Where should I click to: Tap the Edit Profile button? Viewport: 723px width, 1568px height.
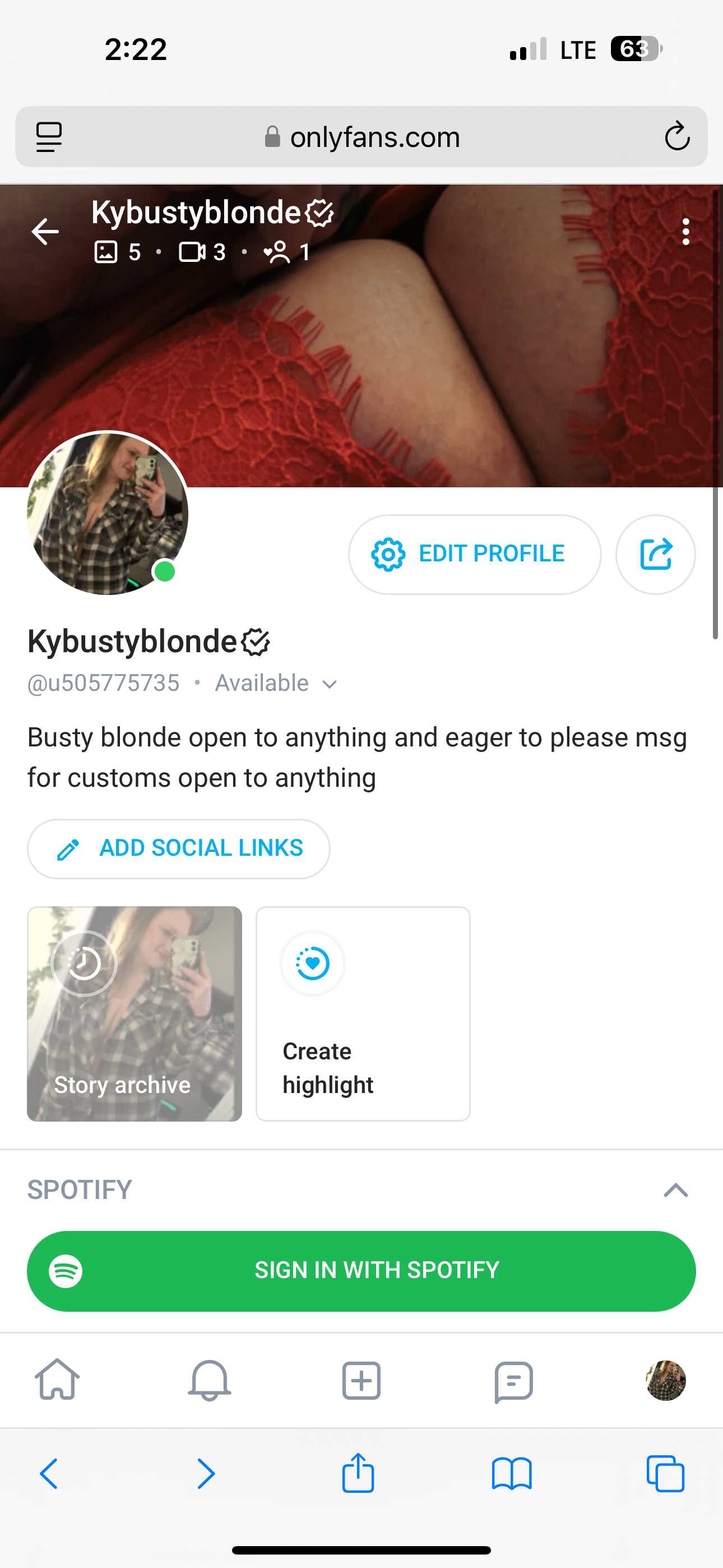(x=474, y=554)
